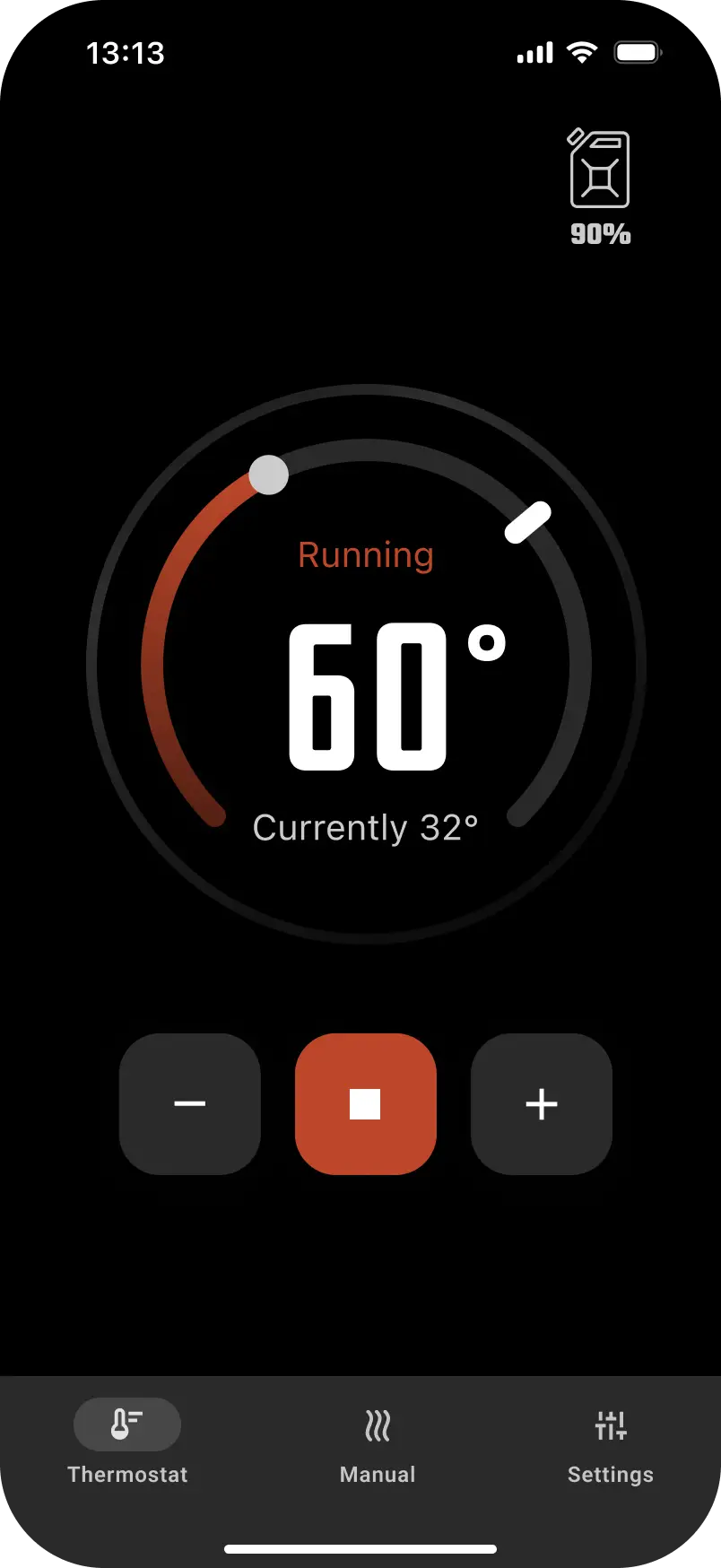Increase the target temperature with plus button
This screenshot has width=721, height=1568.
[541, 1103]
